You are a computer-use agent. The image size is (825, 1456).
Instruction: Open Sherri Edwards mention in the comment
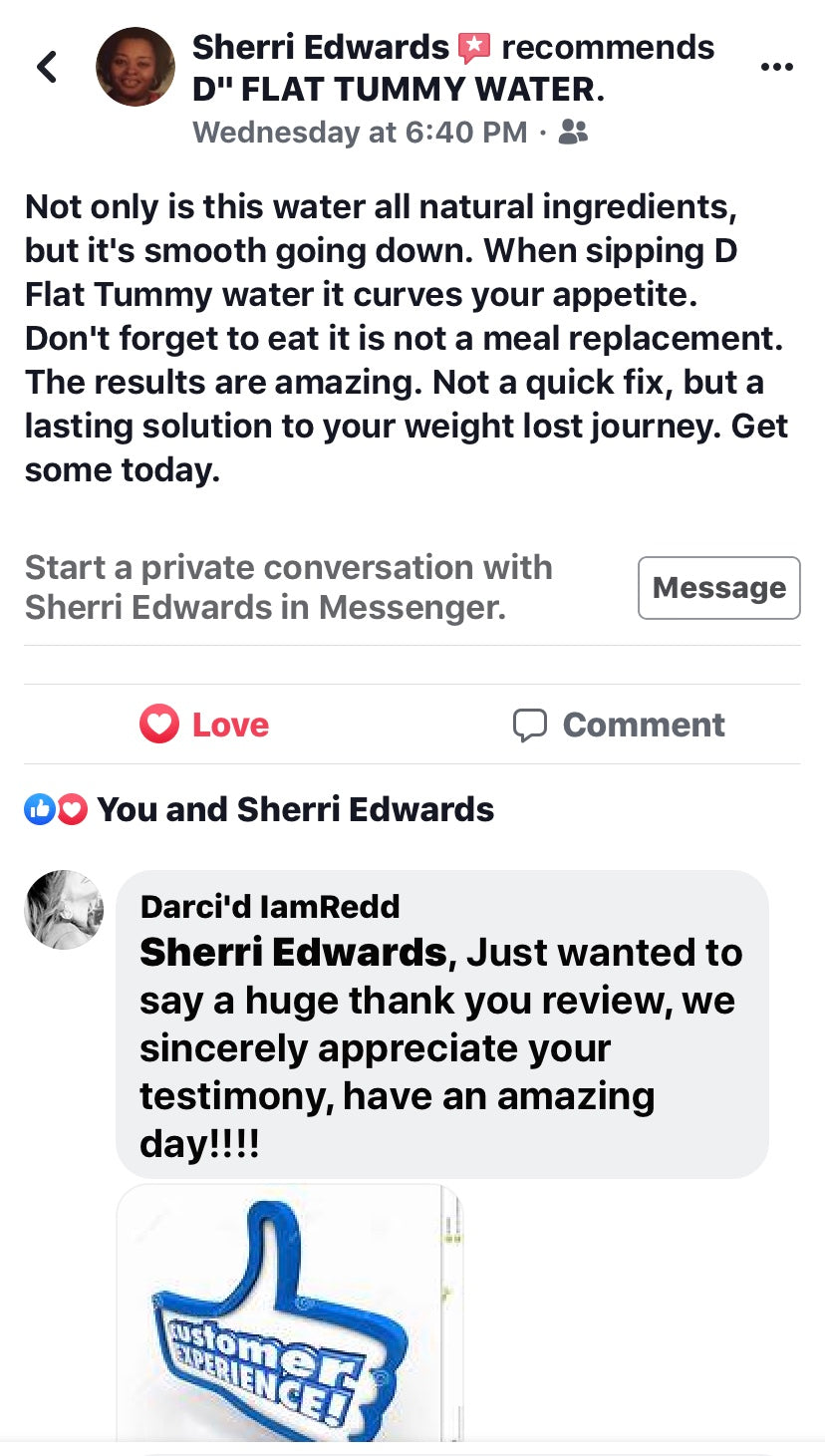[292, 953]
